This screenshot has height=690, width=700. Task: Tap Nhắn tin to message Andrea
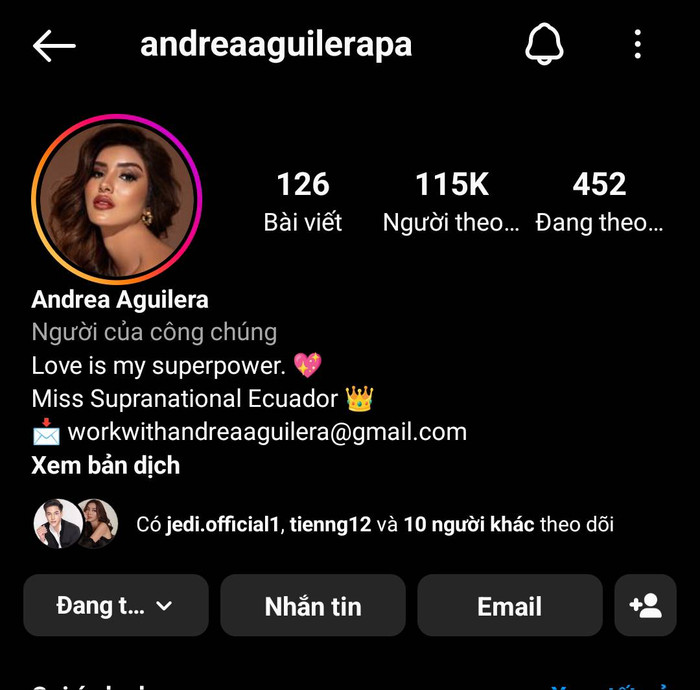(x=313, y=606)
